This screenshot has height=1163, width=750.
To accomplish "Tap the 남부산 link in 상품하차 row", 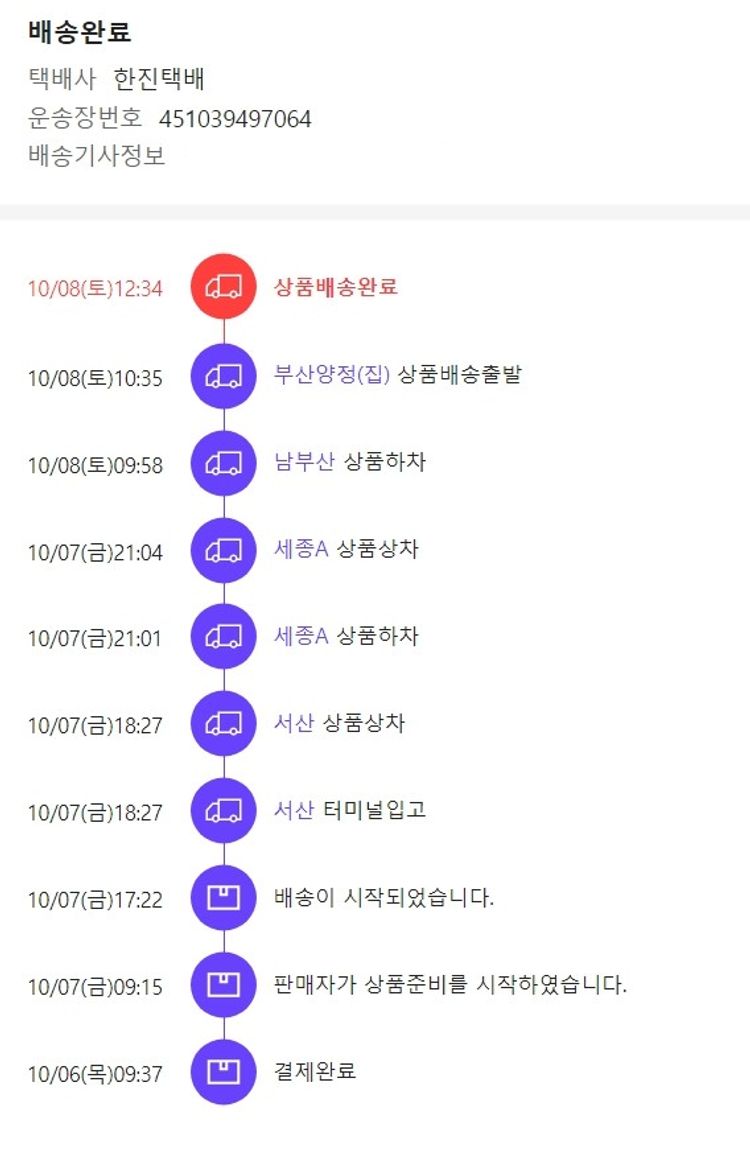I will [304, 462].
